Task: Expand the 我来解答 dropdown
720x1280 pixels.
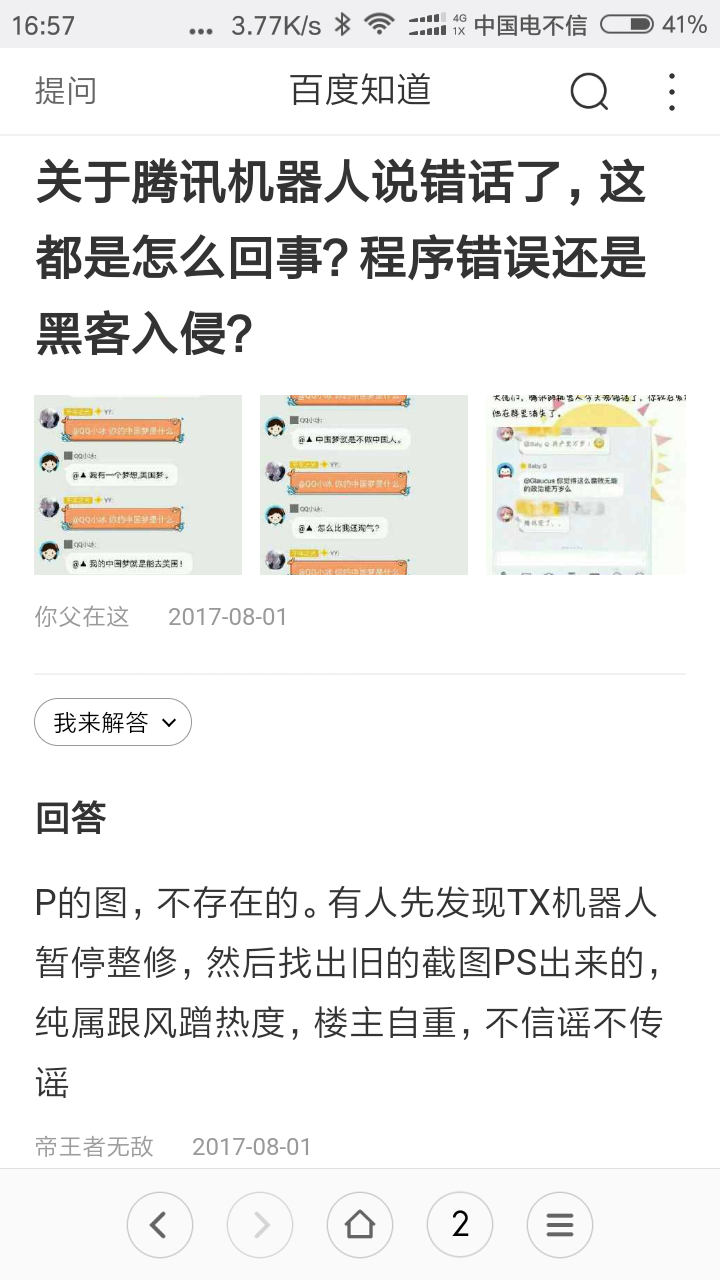Action: tap(113, 722)
